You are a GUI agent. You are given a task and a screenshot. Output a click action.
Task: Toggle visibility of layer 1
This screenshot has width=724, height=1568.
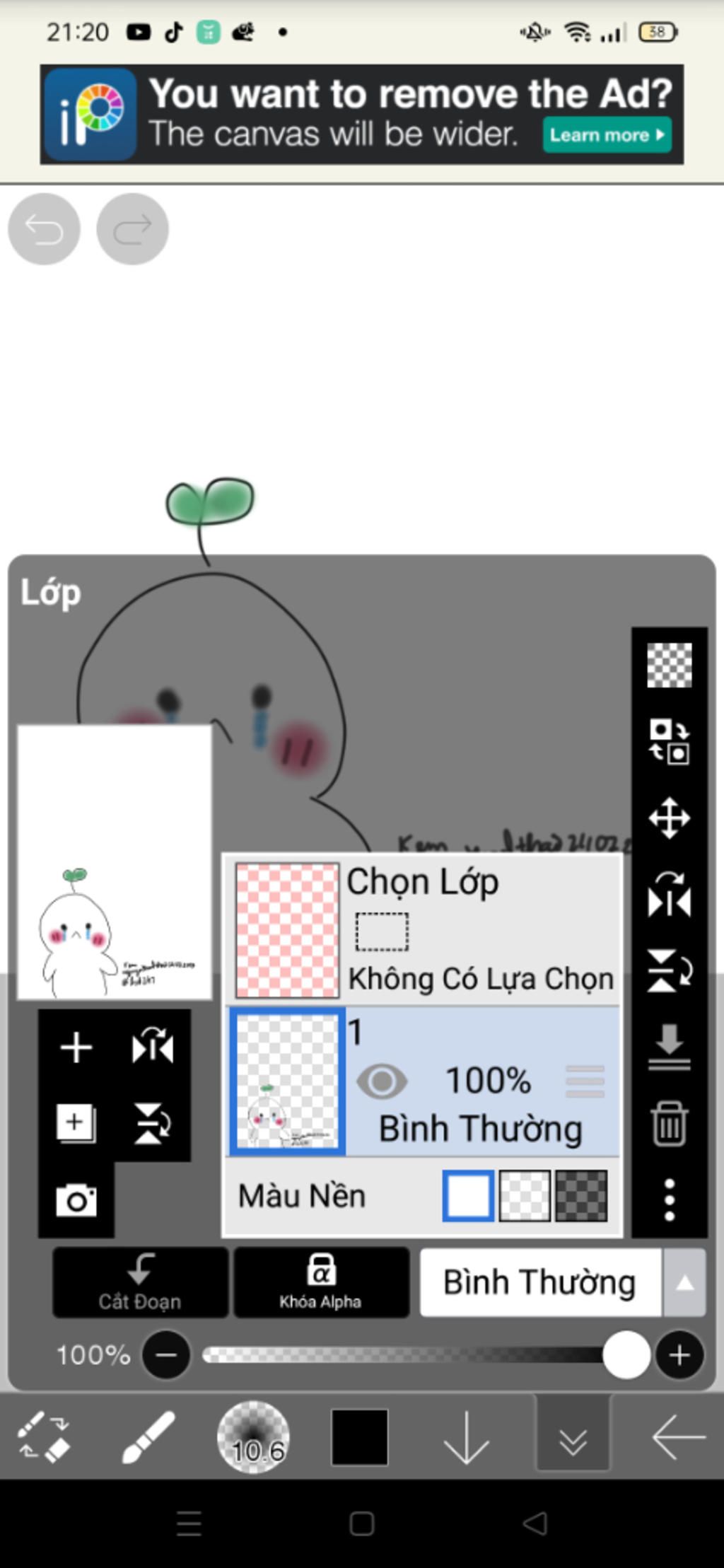(382, 1081)
